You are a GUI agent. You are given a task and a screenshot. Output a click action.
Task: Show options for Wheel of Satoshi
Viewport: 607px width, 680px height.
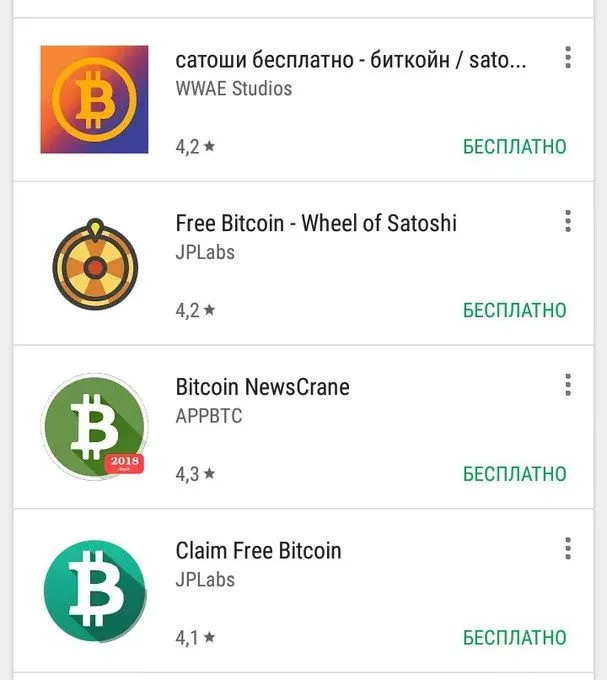tap(567, 221)
